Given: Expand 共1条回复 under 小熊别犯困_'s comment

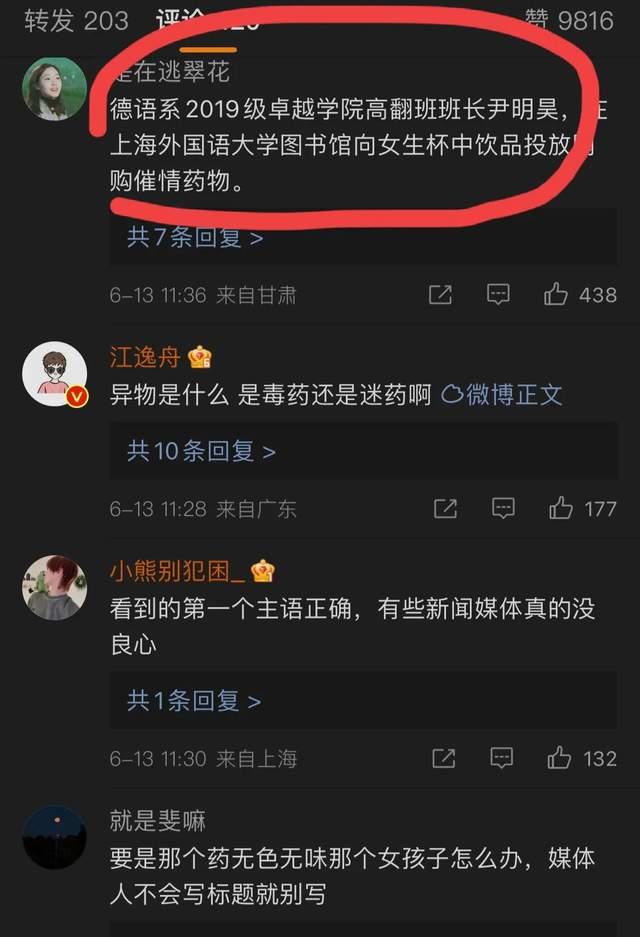Looking at the screenshot, I should click(x=194, y=701).
